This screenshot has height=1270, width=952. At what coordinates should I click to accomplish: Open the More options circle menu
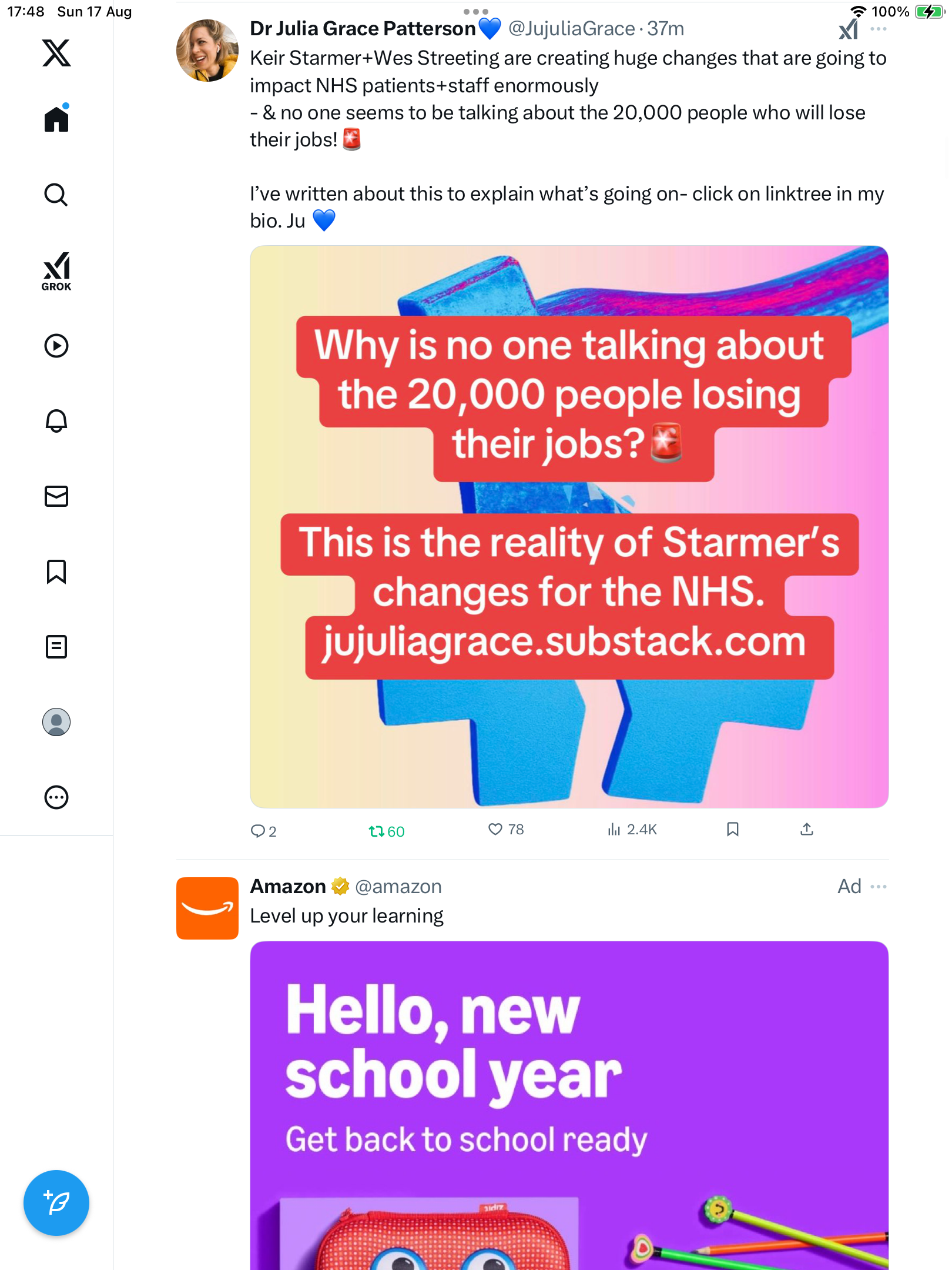[x=56, y=797]
